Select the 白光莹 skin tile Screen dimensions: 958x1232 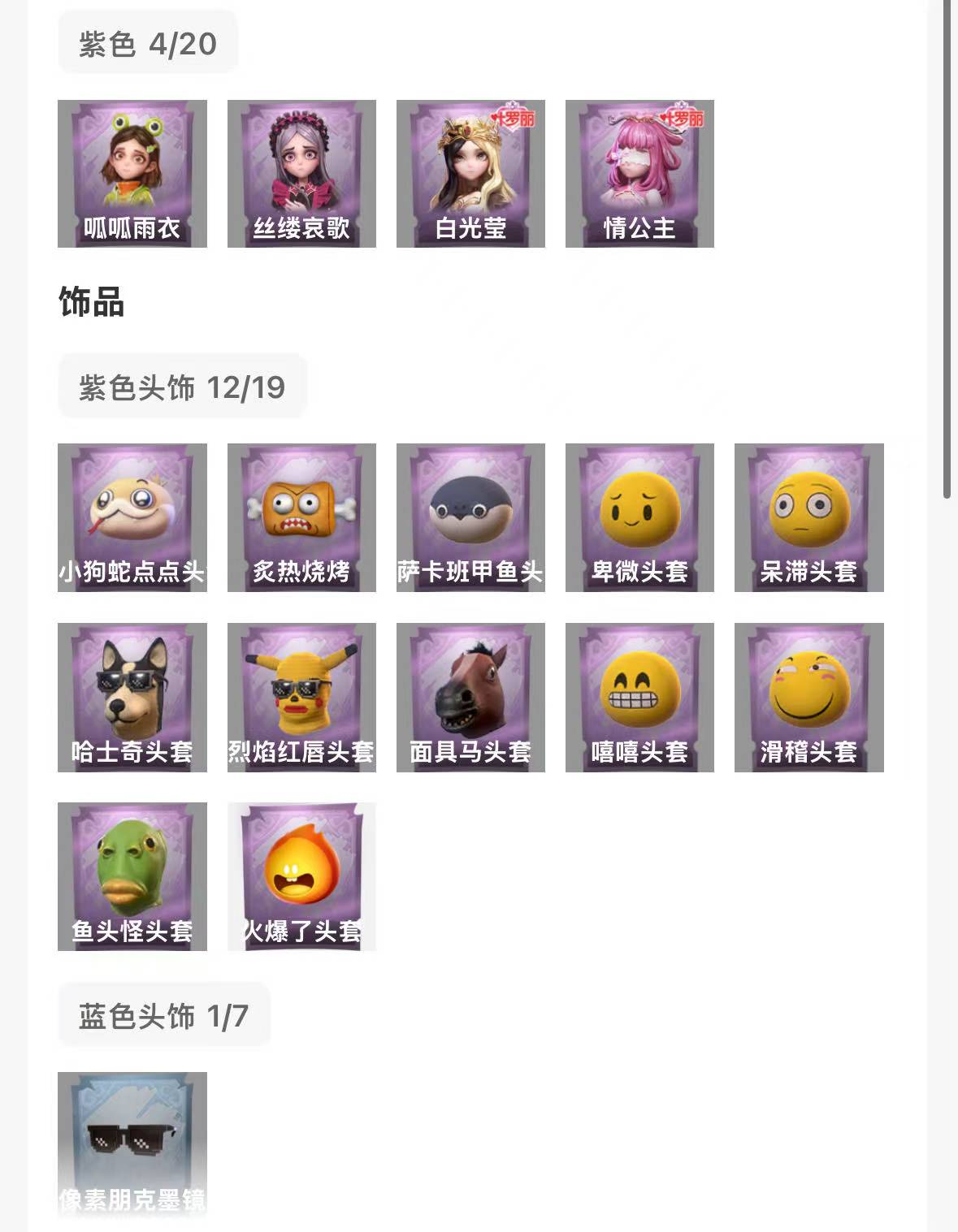pos(470,174)
